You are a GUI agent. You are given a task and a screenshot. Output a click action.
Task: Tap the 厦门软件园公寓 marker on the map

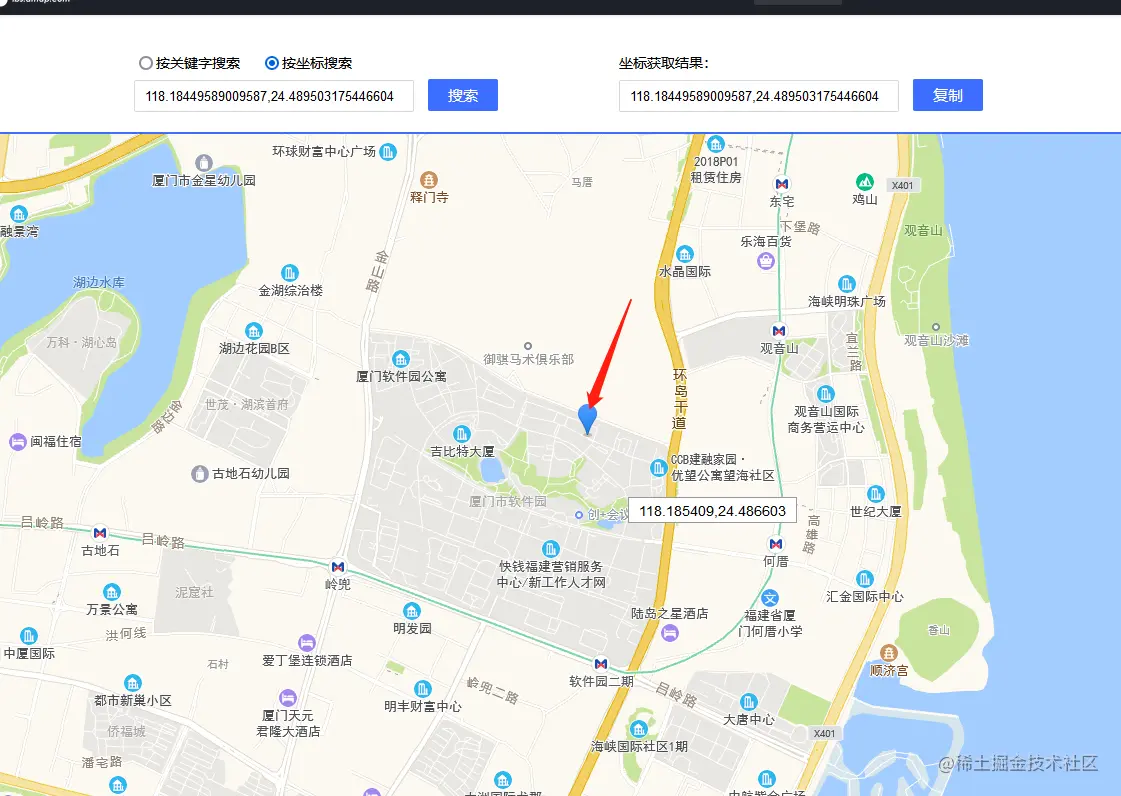[401, 359]
